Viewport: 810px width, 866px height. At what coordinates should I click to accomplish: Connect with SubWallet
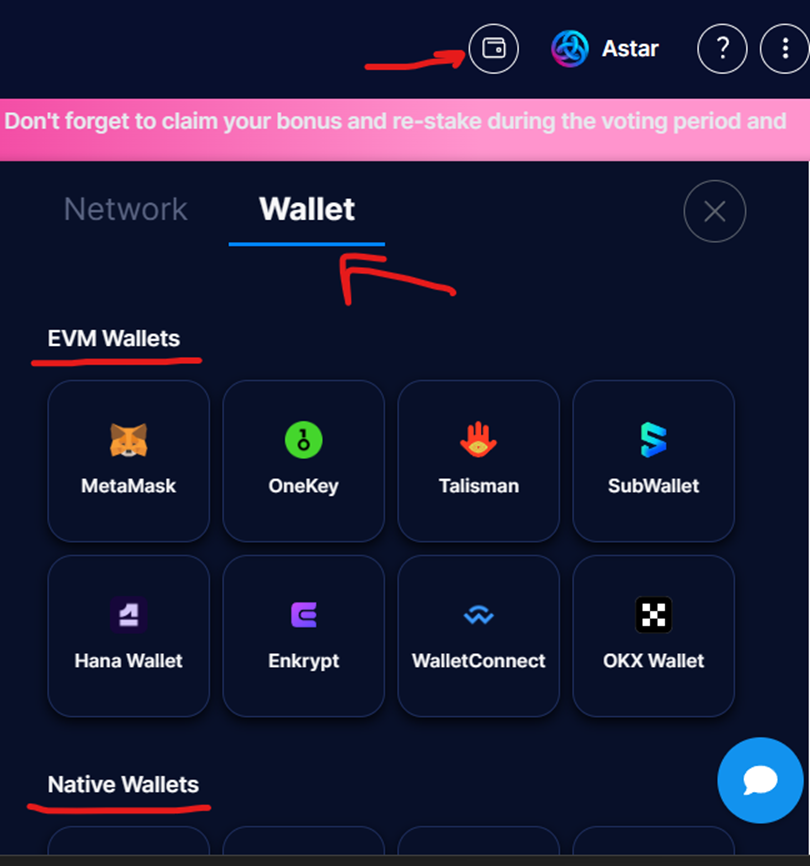click(653, 460)
